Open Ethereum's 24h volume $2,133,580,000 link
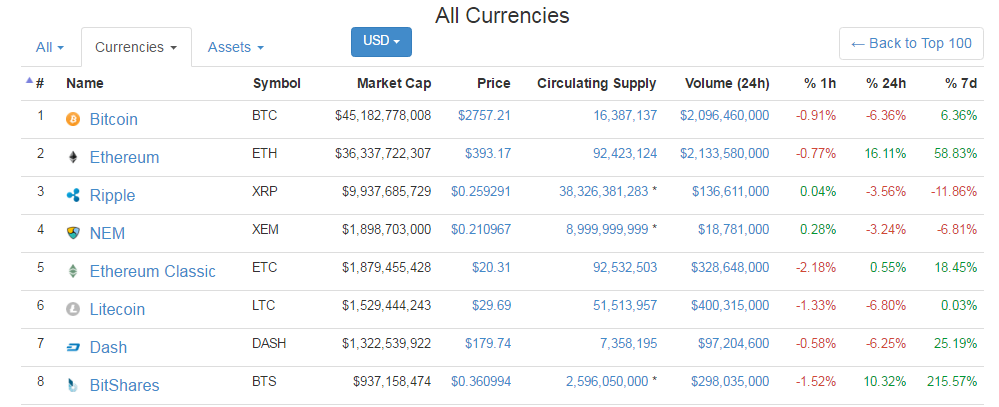 coord(724,153)
